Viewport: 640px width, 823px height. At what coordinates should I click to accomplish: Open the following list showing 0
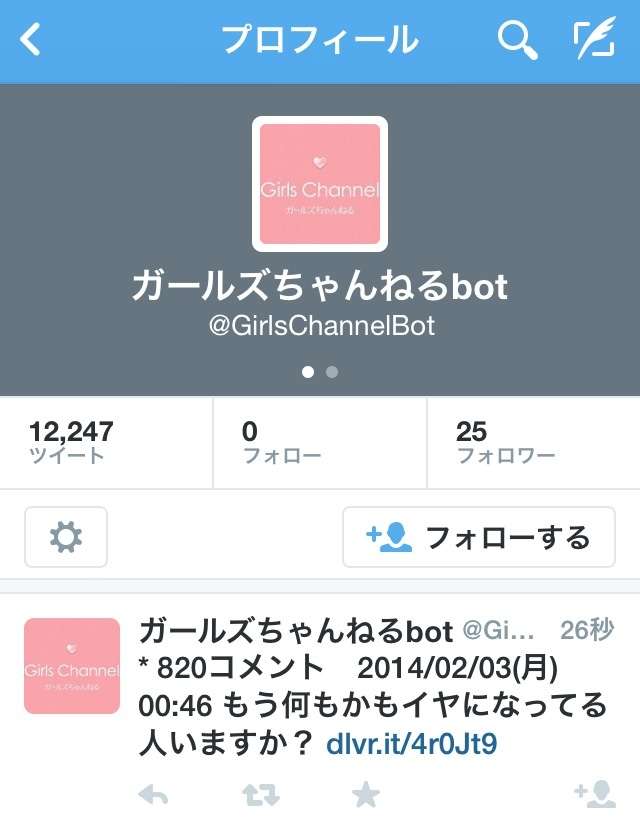pos(281,443)
